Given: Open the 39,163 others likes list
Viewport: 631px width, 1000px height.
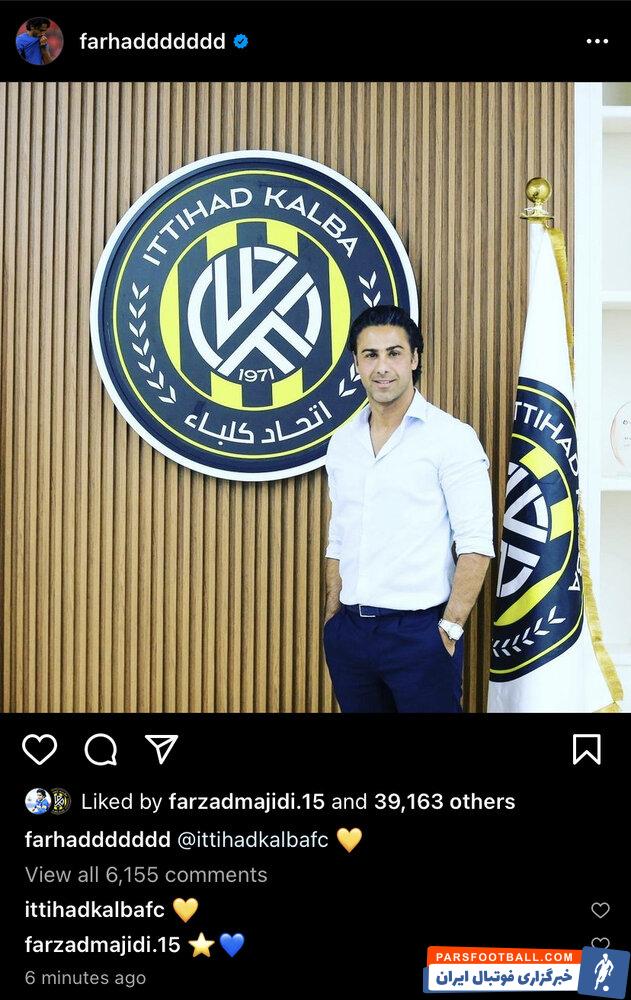Looking at the screenshot, I should point(445,801).
